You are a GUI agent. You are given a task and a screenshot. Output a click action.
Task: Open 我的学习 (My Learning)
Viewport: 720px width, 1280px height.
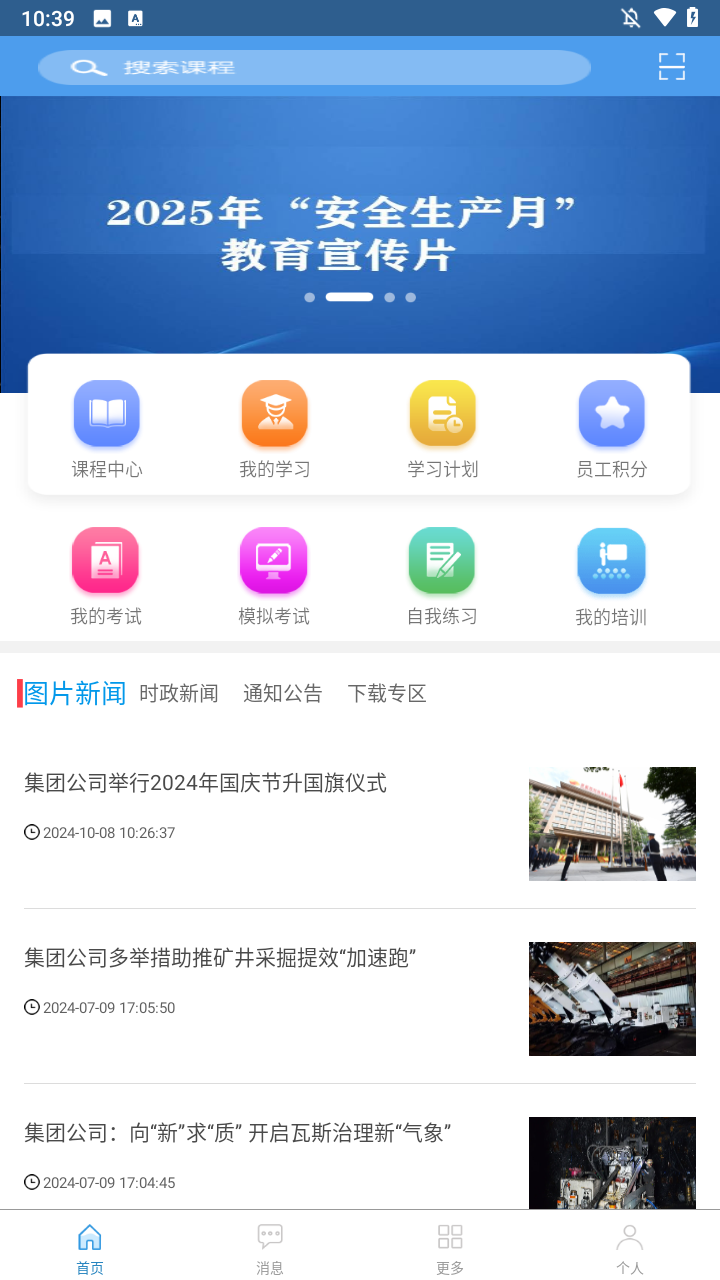(275, 428)
